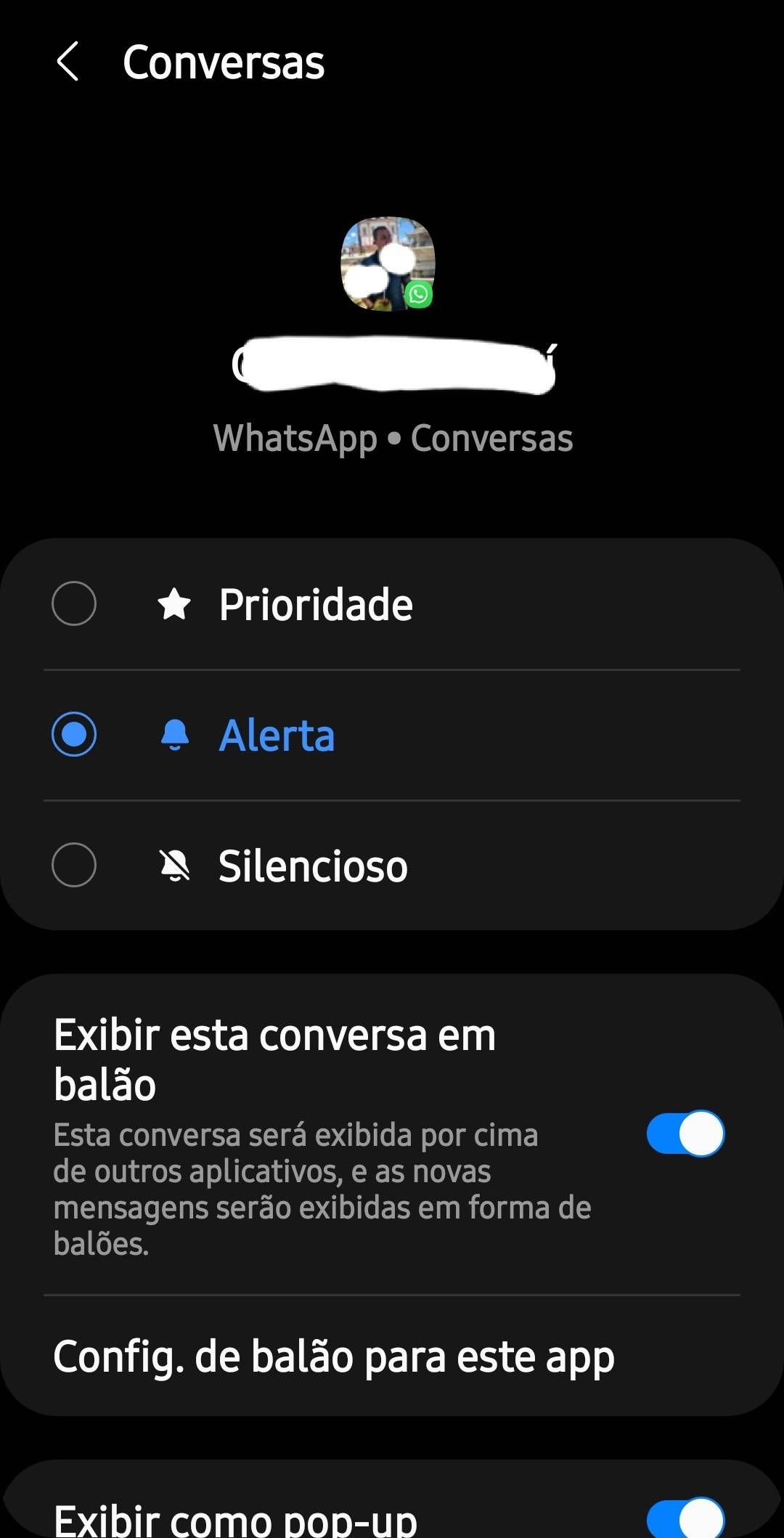
Task: Turn off Exibir como pop-up switch
Action: click(685, 1518)
